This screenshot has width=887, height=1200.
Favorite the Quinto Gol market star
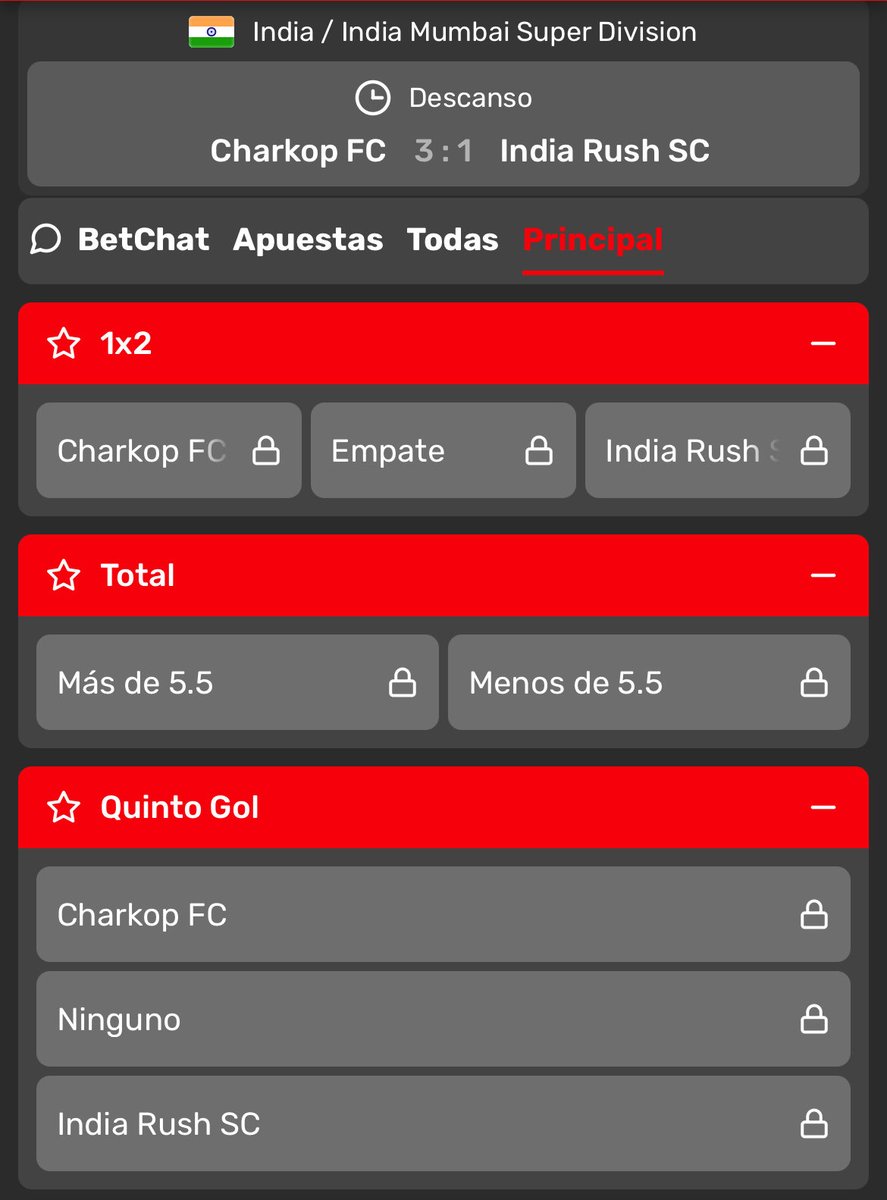[64, 808]
